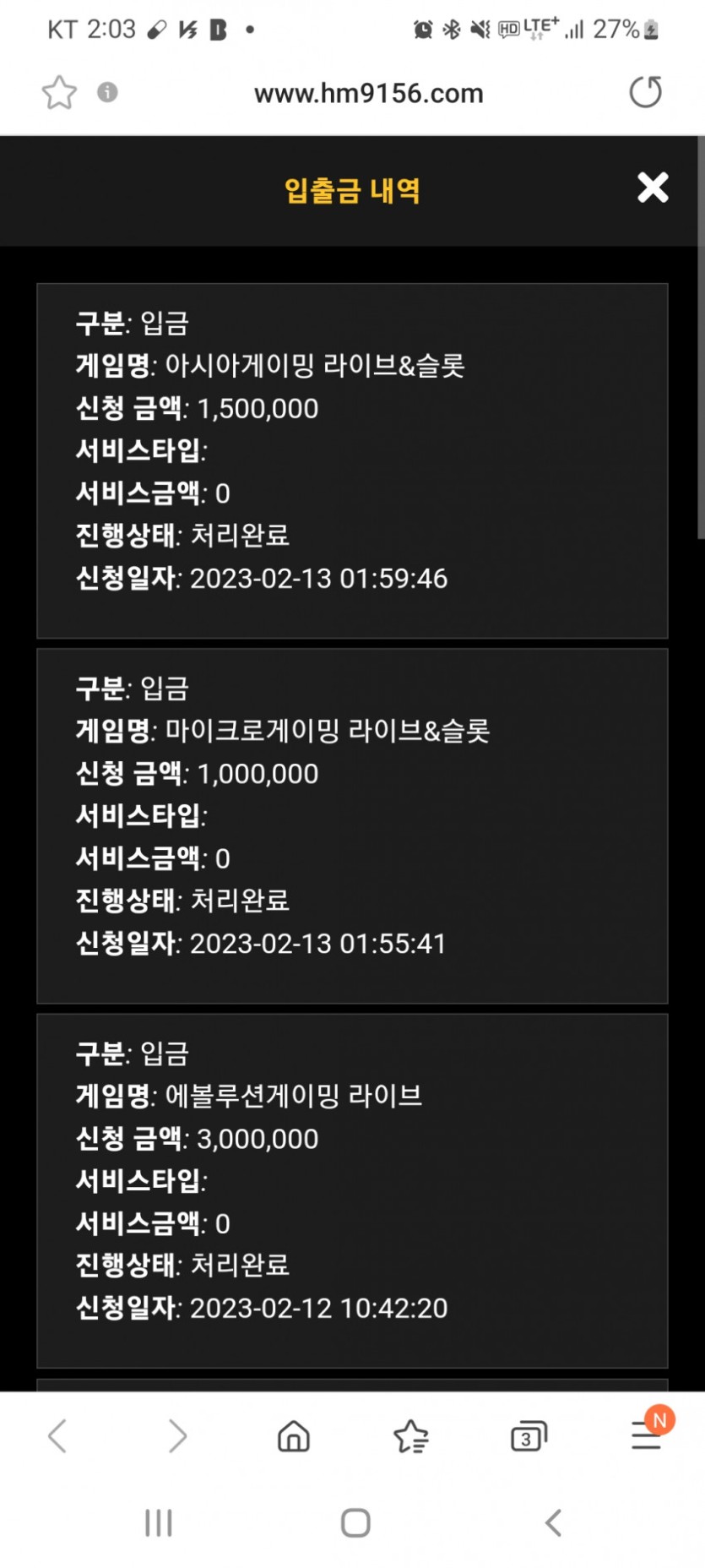The image size is (705, 1568).
Task: Open the bookmarks list
Action: tap(411, 1436)
